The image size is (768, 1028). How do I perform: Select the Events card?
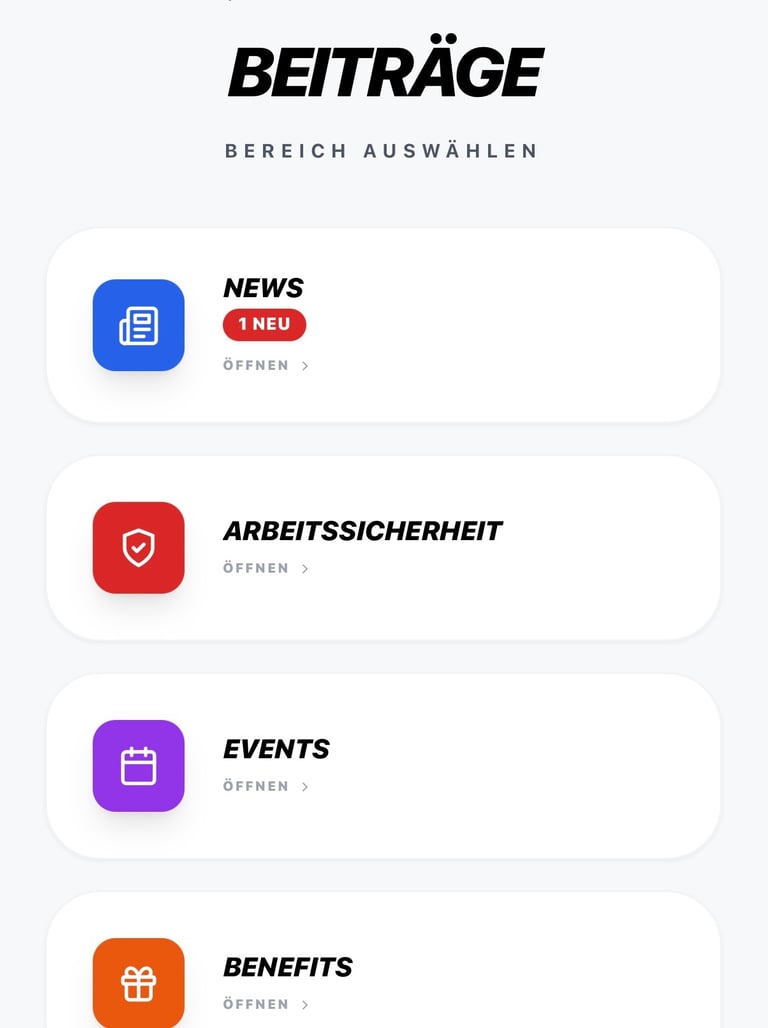pos(383,765)
